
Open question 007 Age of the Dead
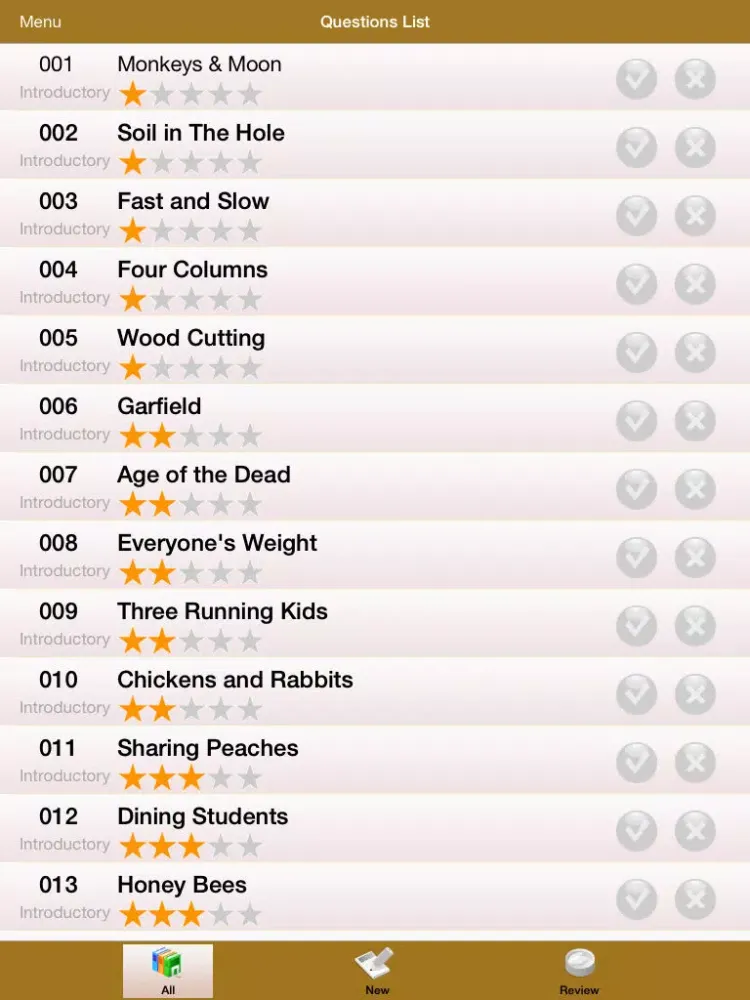(x=204, y=475)
